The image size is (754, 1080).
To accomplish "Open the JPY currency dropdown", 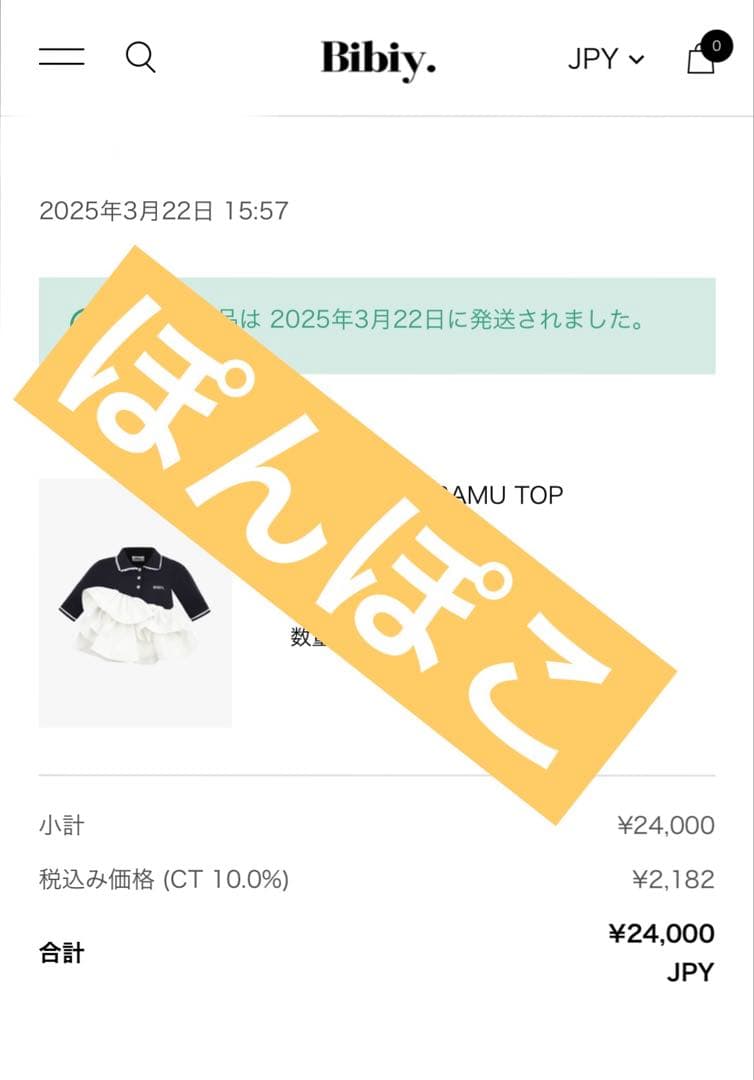I will (x=604, y=59).
